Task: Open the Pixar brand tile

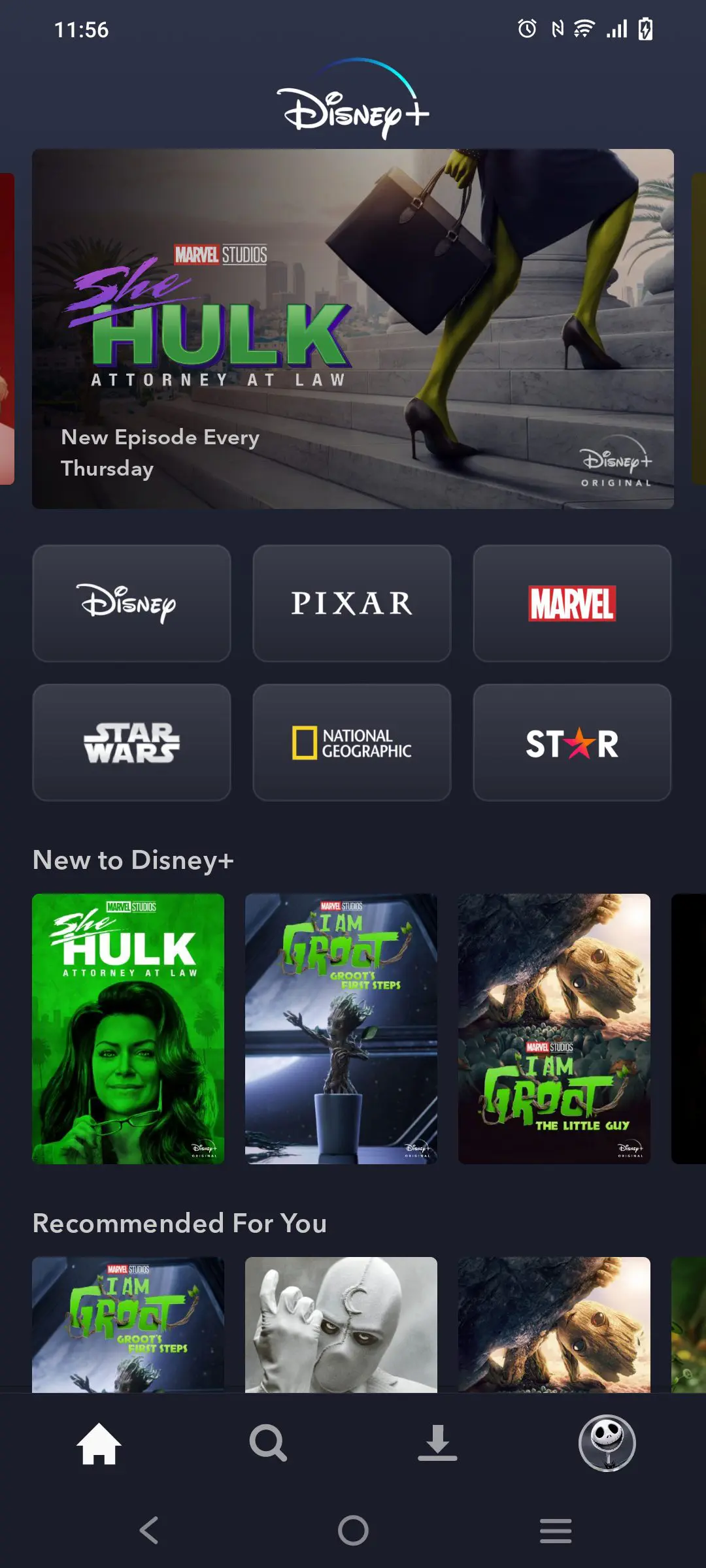Action: (352, 603)
